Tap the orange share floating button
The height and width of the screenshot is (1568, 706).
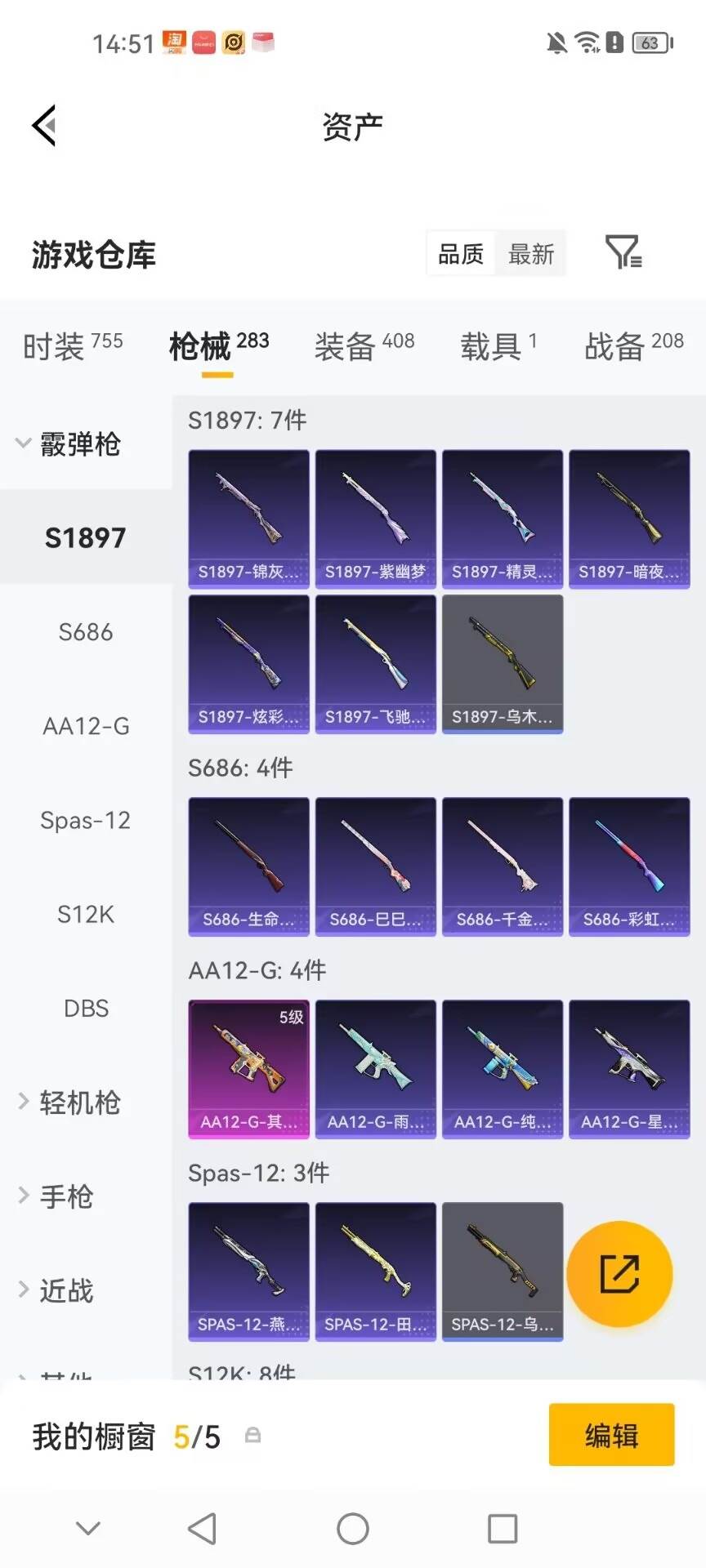[619, 1274]
